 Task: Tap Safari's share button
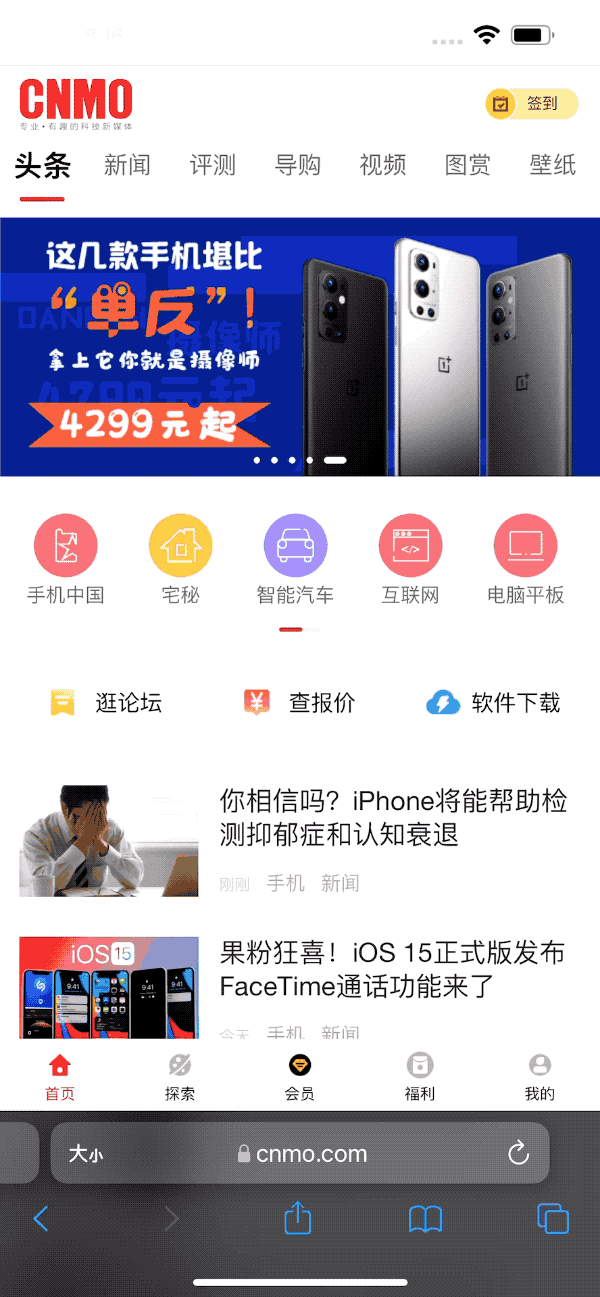(x=298, y=1218)
